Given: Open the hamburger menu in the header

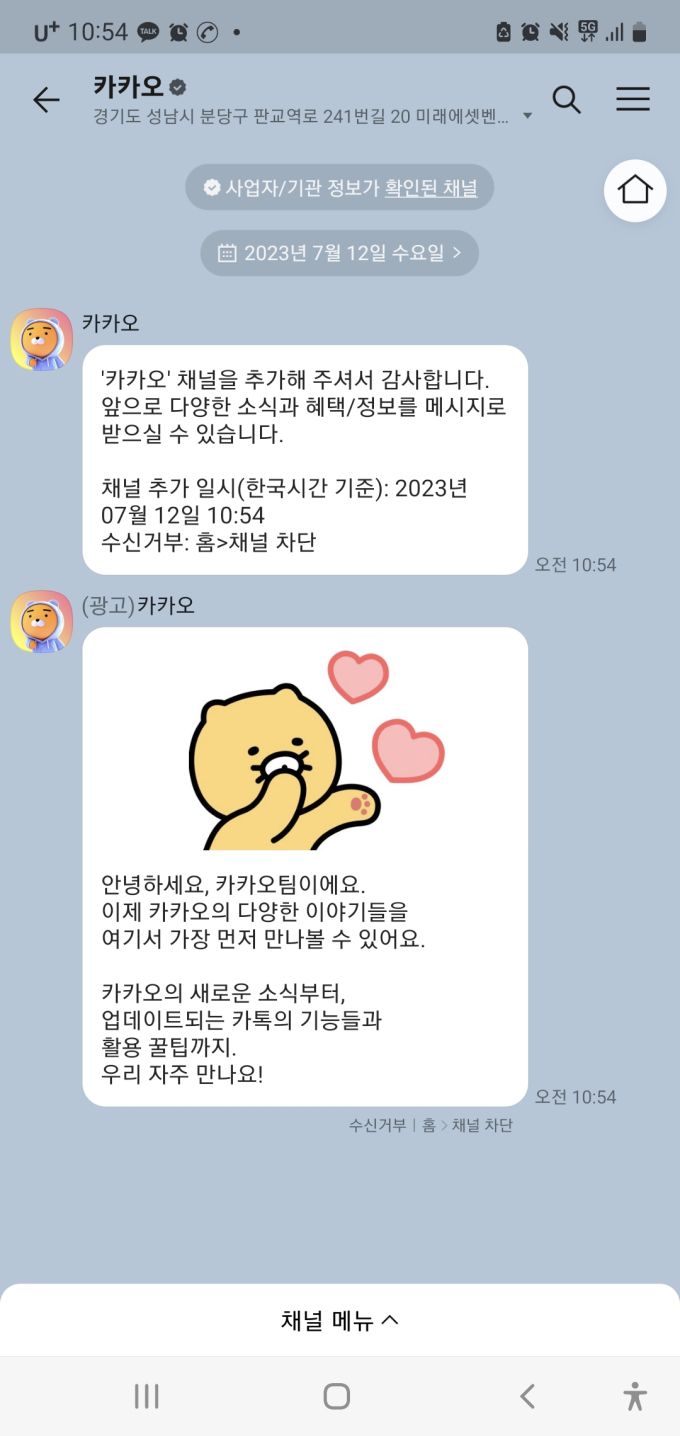Looking at the screenshot, I should [x=632, y=100].
